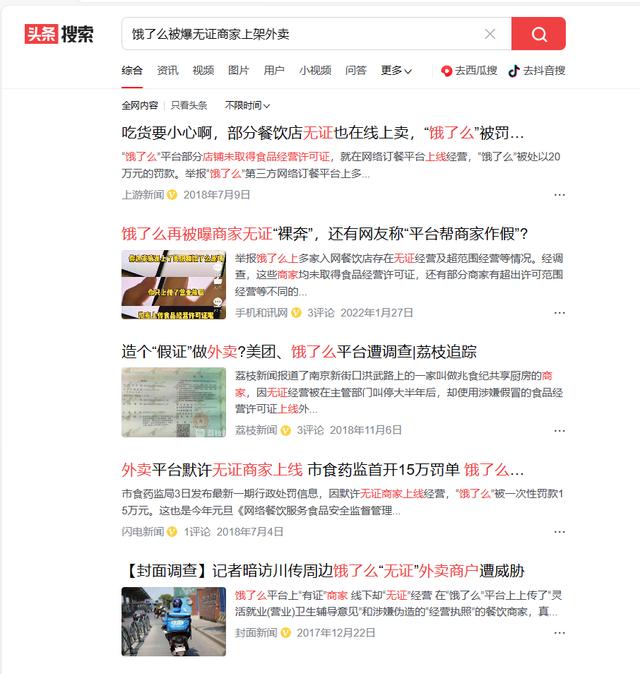Switch to the 图片 tab
This screenshot has height=674, width=640.
(238, 71)
